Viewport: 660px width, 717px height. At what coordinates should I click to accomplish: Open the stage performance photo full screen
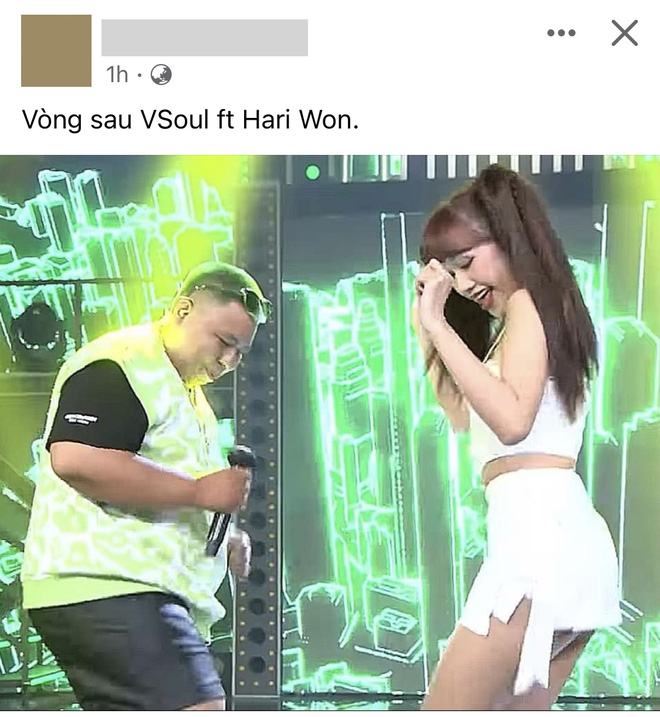pyautogui.click(x=330, y=435)
